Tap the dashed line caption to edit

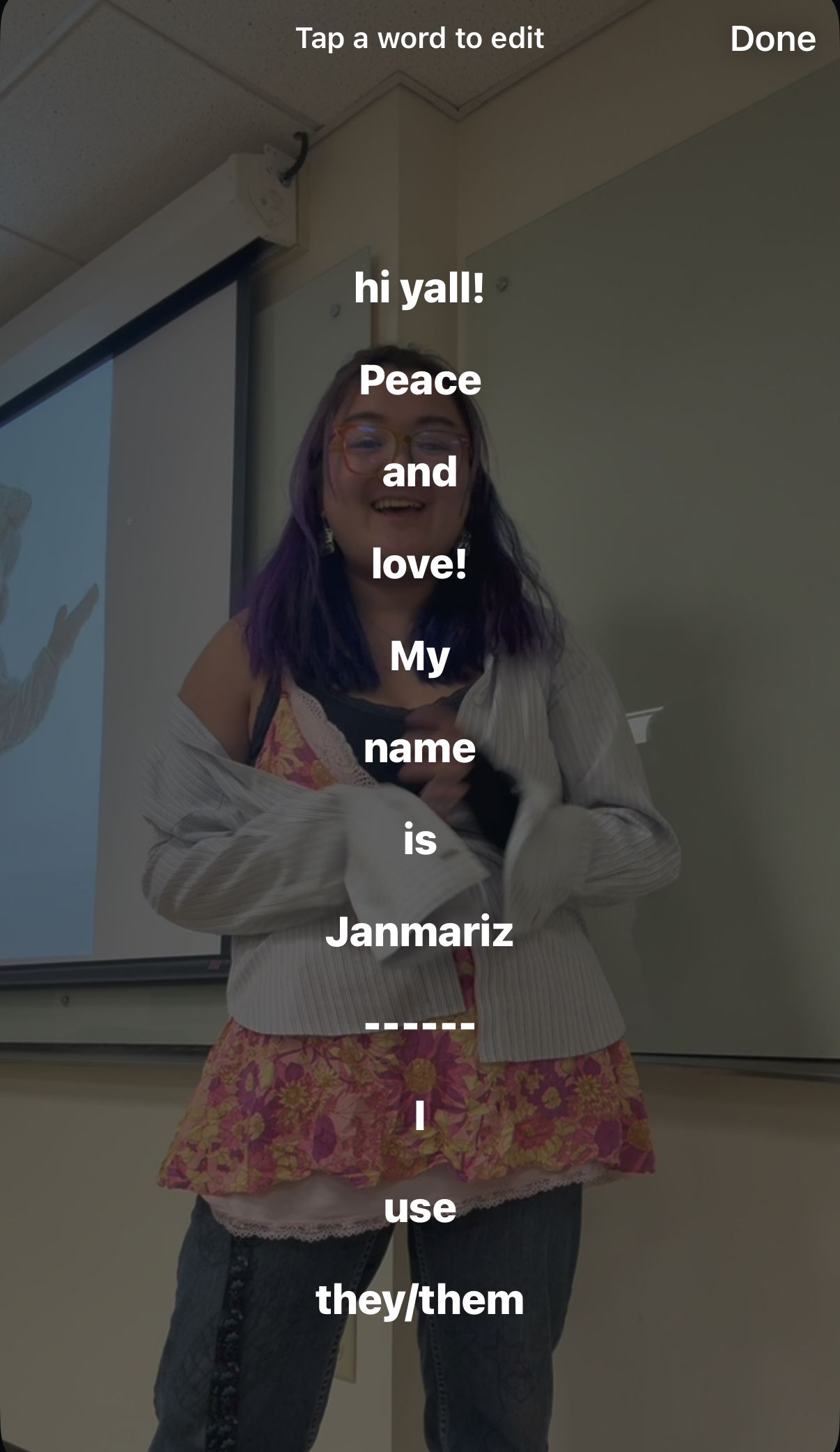click(420, 1025)
